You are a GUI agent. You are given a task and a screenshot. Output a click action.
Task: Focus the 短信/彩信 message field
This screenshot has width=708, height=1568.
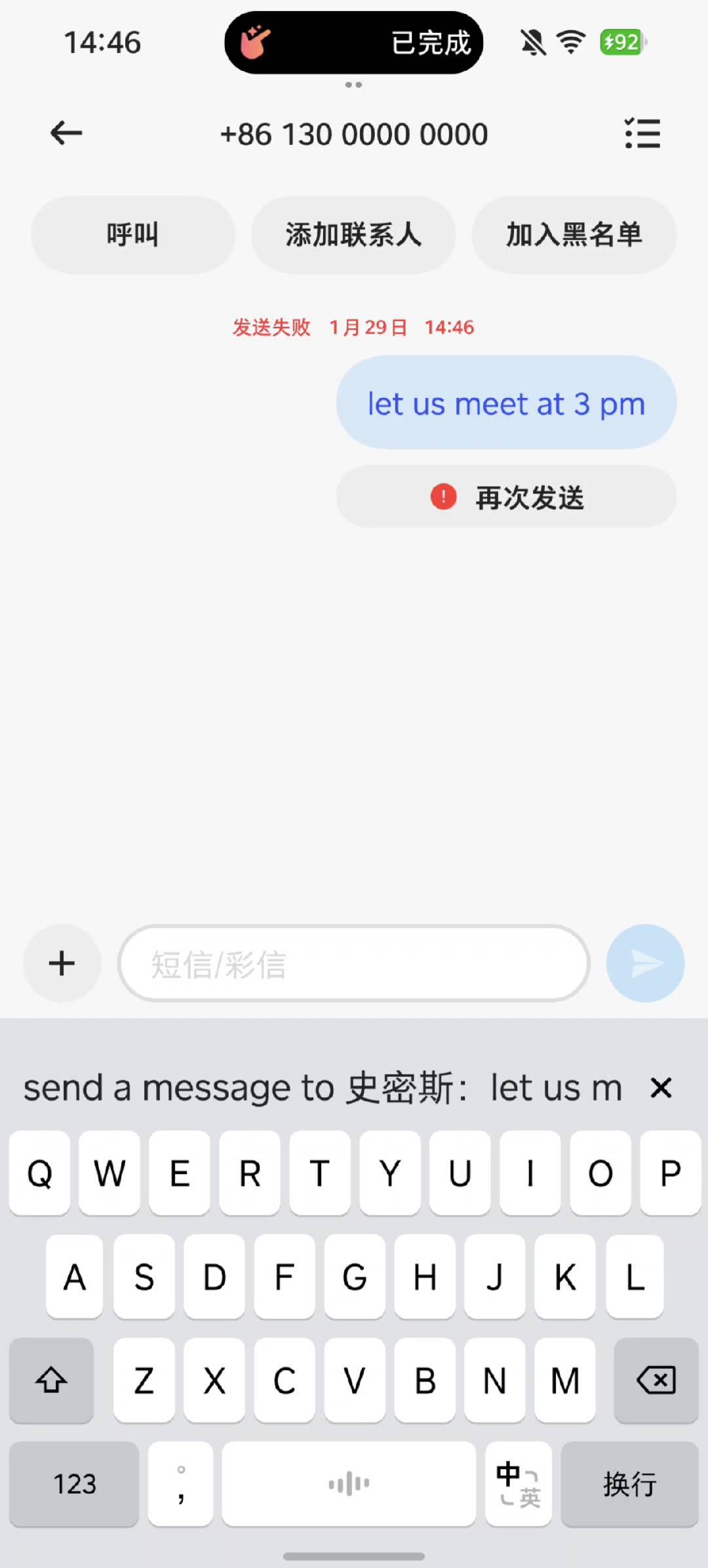[354, 964]
